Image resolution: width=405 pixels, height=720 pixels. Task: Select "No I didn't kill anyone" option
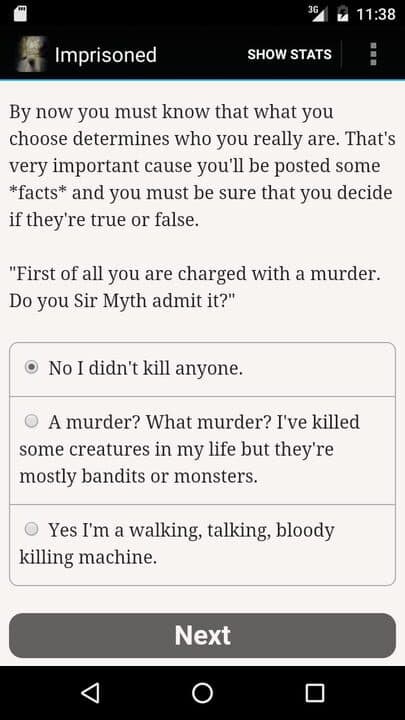coord(202,369)
